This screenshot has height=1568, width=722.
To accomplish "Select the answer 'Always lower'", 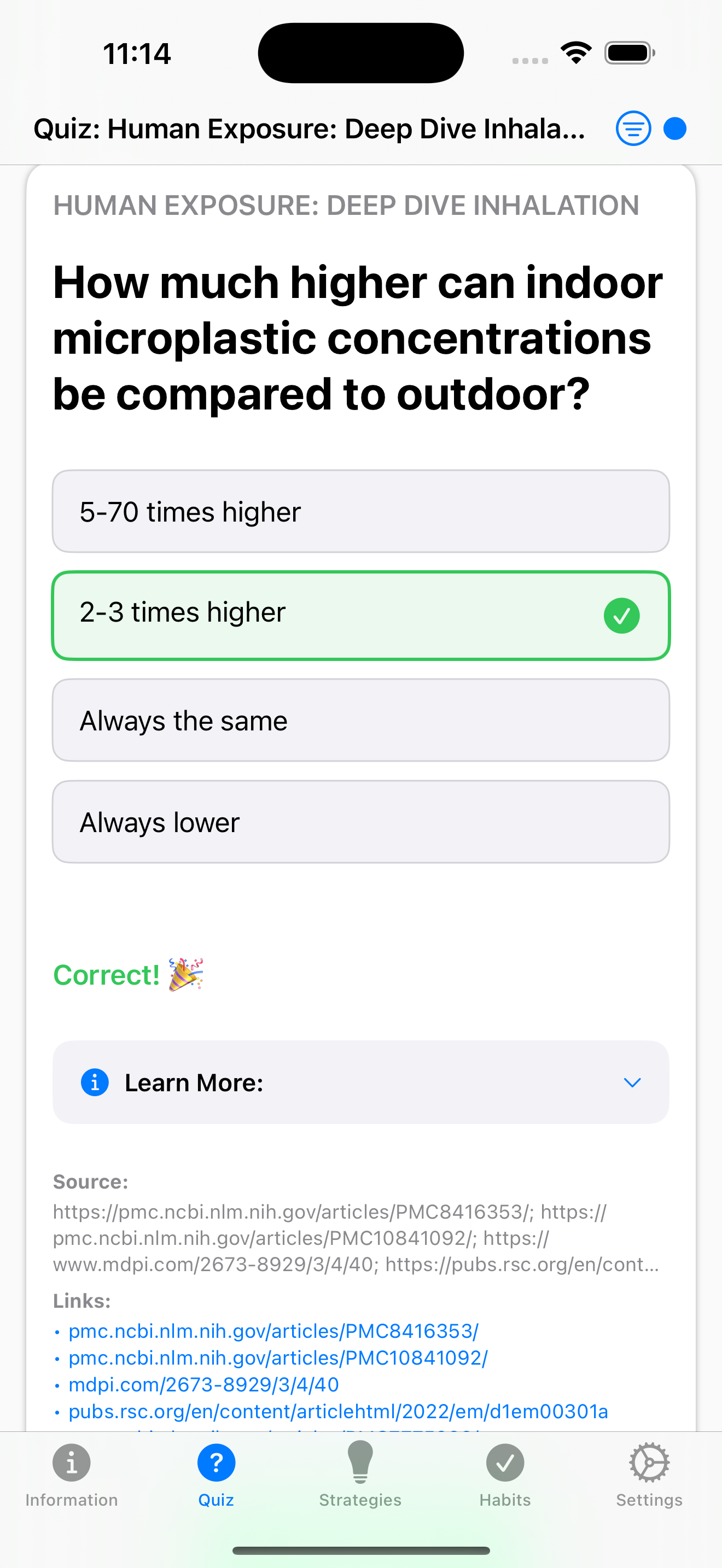I will 360,821.
